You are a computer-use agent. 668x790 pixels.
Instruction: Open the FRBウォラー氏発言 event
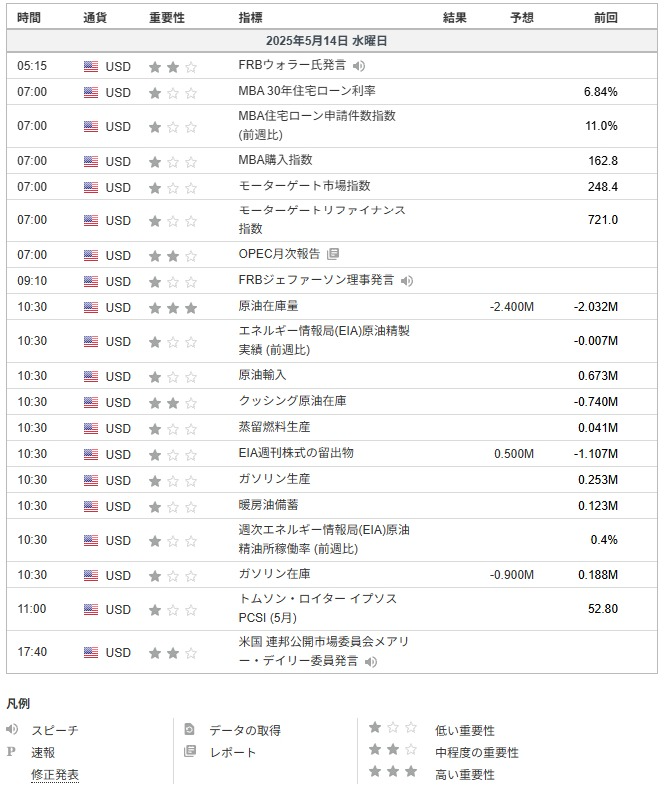(292, 66)
